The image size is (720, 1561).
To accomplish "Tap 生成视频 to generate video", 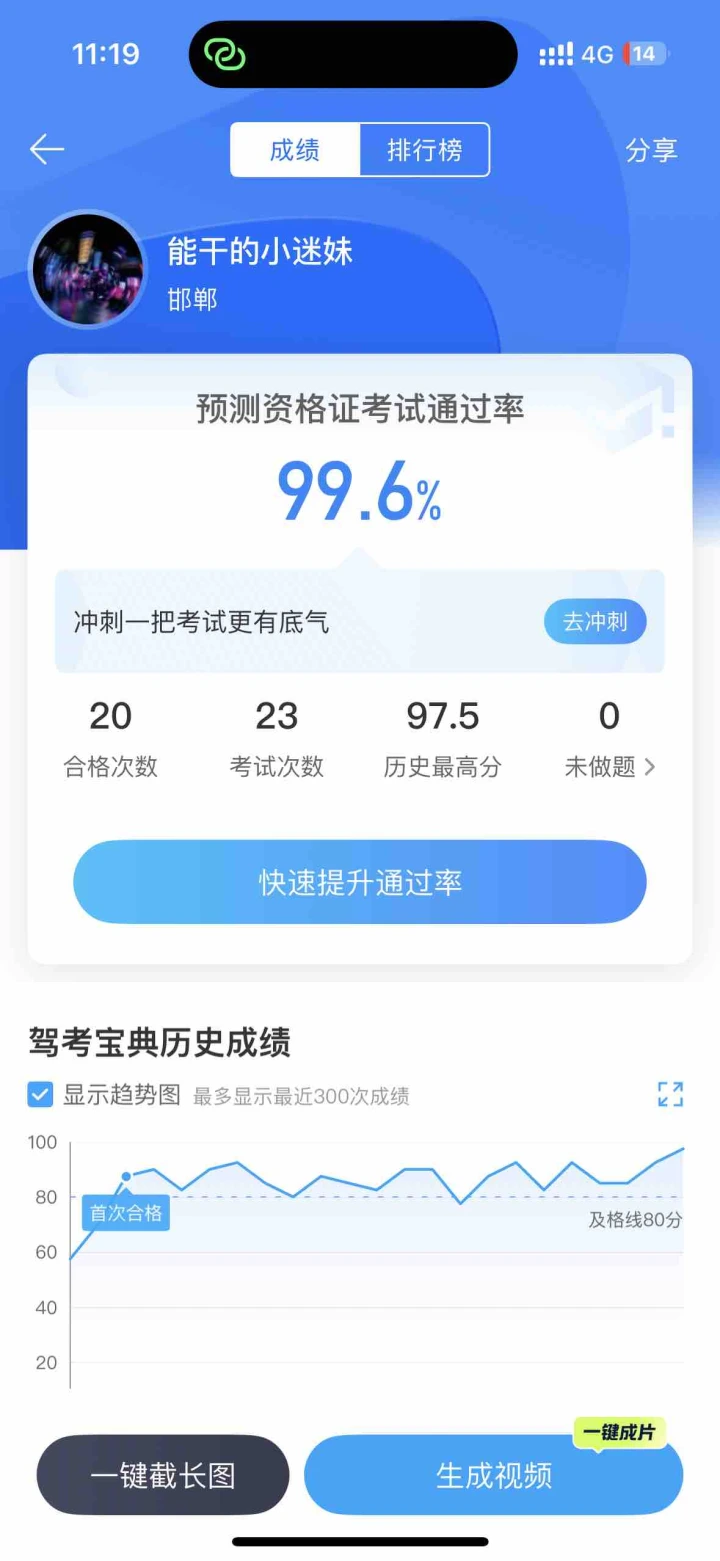I will [x=494, y=1475].
